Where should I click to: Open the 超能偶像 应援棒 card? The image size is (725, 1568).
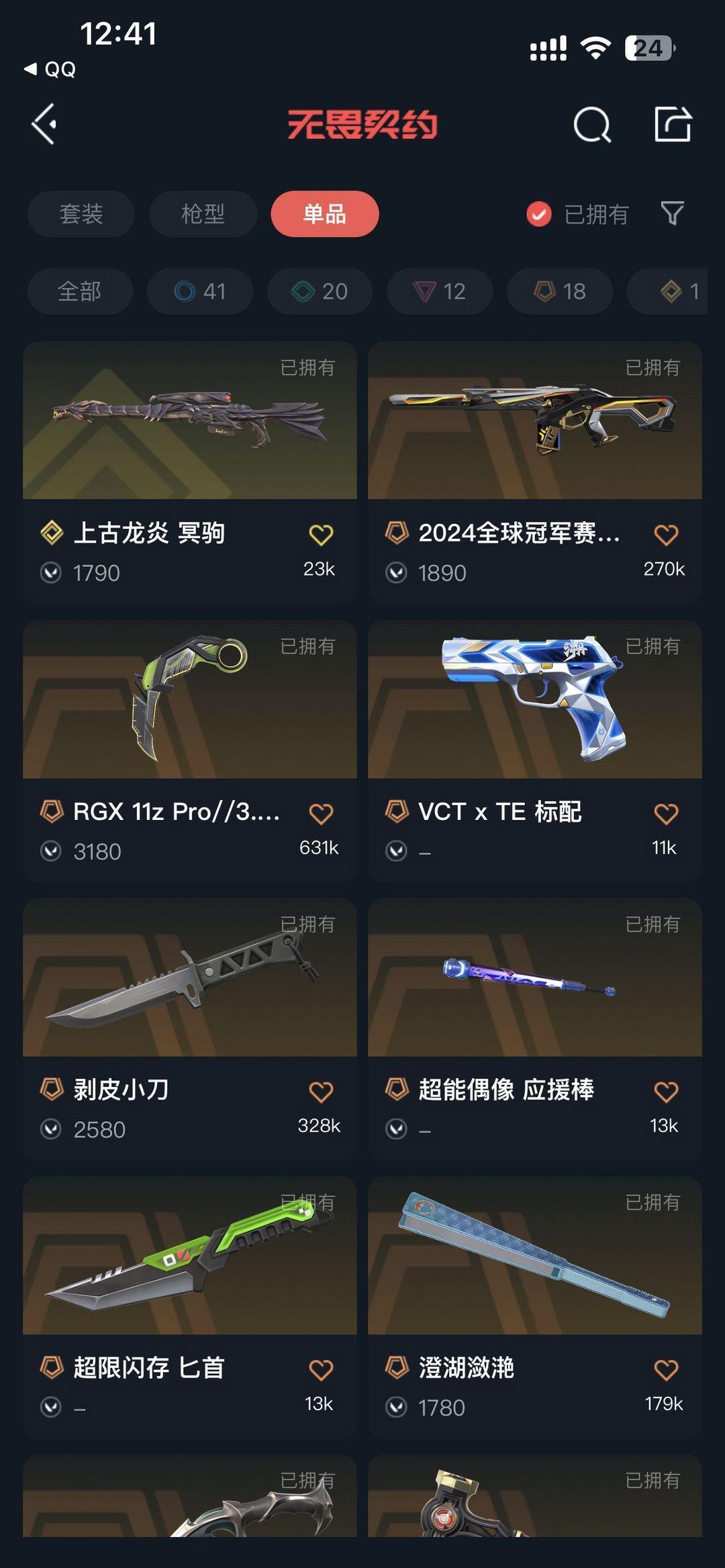(x=535, y=1029)
